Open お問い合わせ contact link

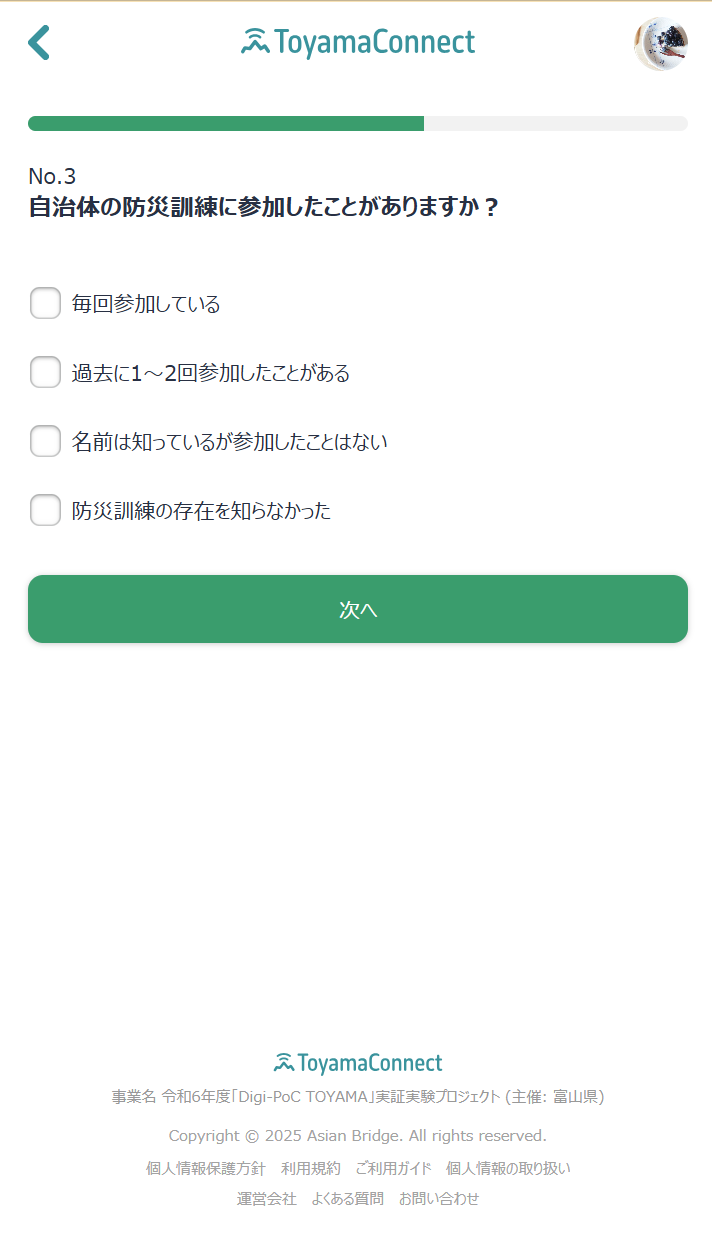pos(438,1198)
